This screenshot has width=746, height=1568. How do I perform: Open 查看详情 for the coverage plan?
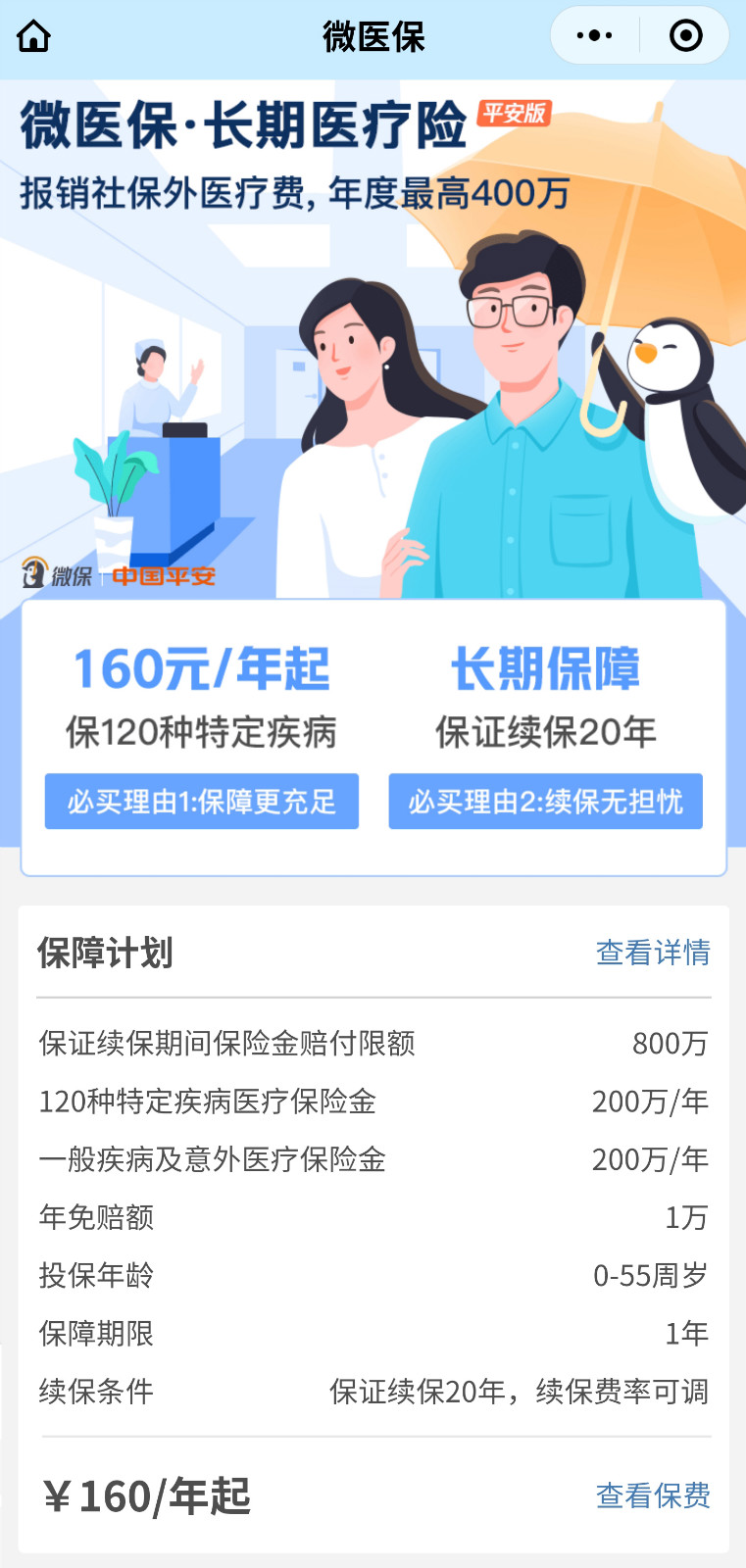pyautogui.click(x=653, y=953)
